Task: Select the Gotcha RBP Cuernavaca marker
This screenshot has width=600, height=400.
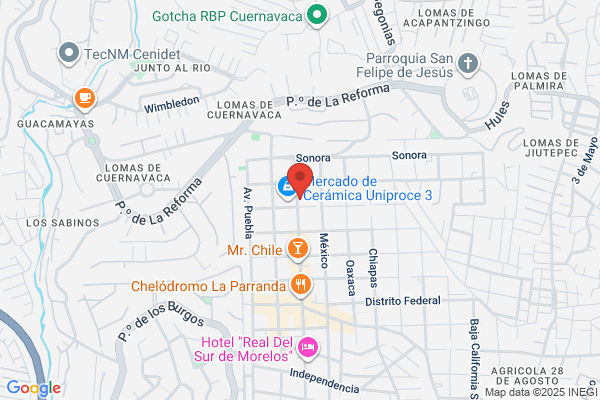Action: pos(318,15)
